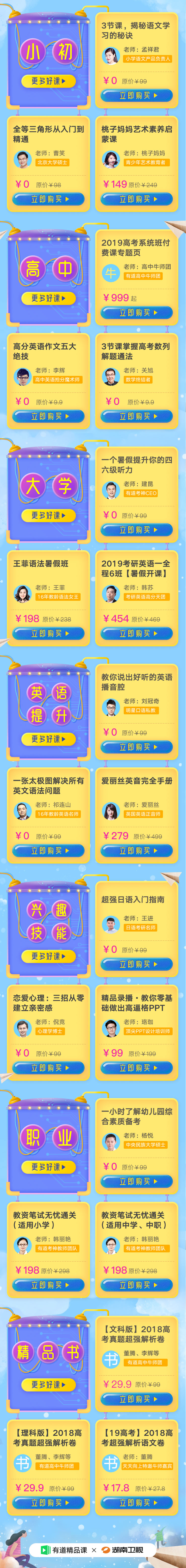The image size is (186, 1568).
Task: Purchase 桃子妈妈艺术素养启蒙课
Action: [136, 199]
